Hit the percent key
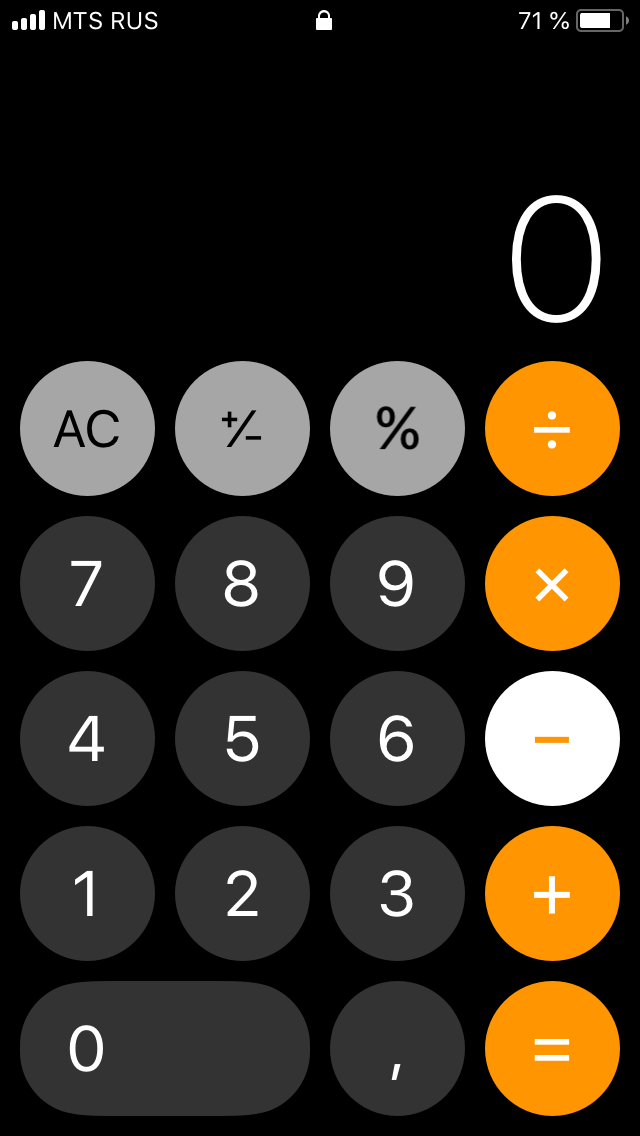Image resolution: width=640 pixels, height=1136 pixels. pos(397,428)
